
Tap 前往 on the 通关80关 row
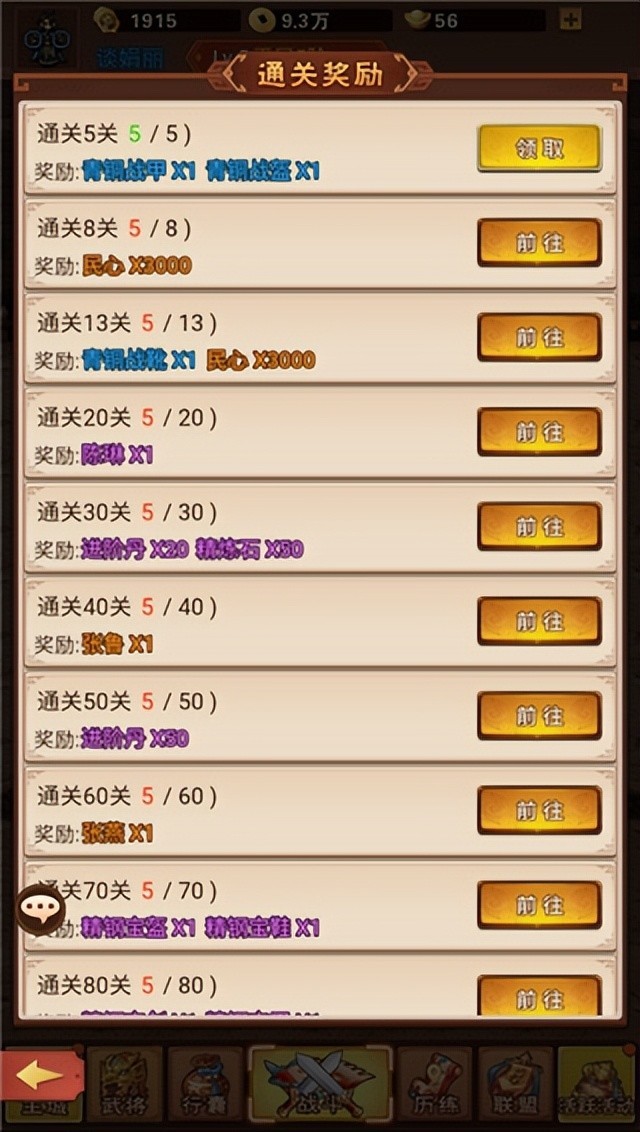[539, 995]
